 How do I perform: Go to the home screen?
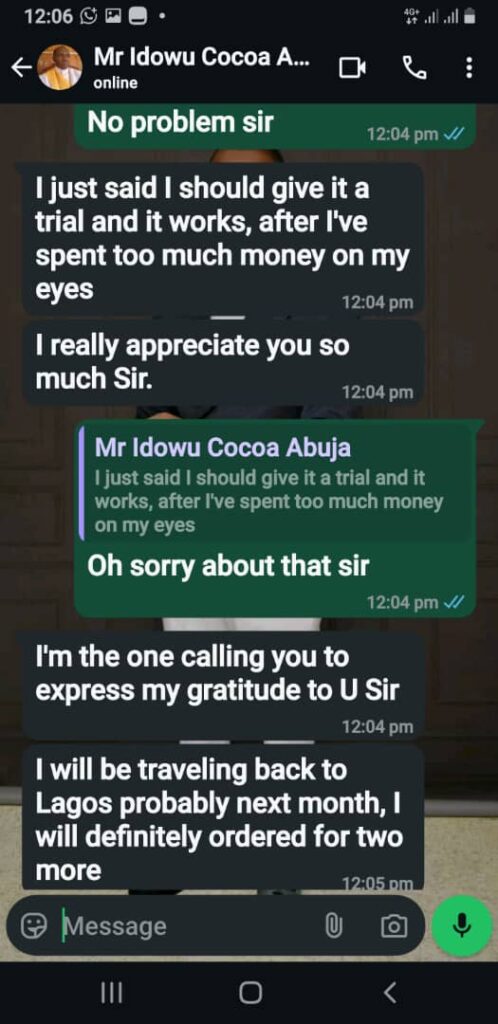[250, 993]
